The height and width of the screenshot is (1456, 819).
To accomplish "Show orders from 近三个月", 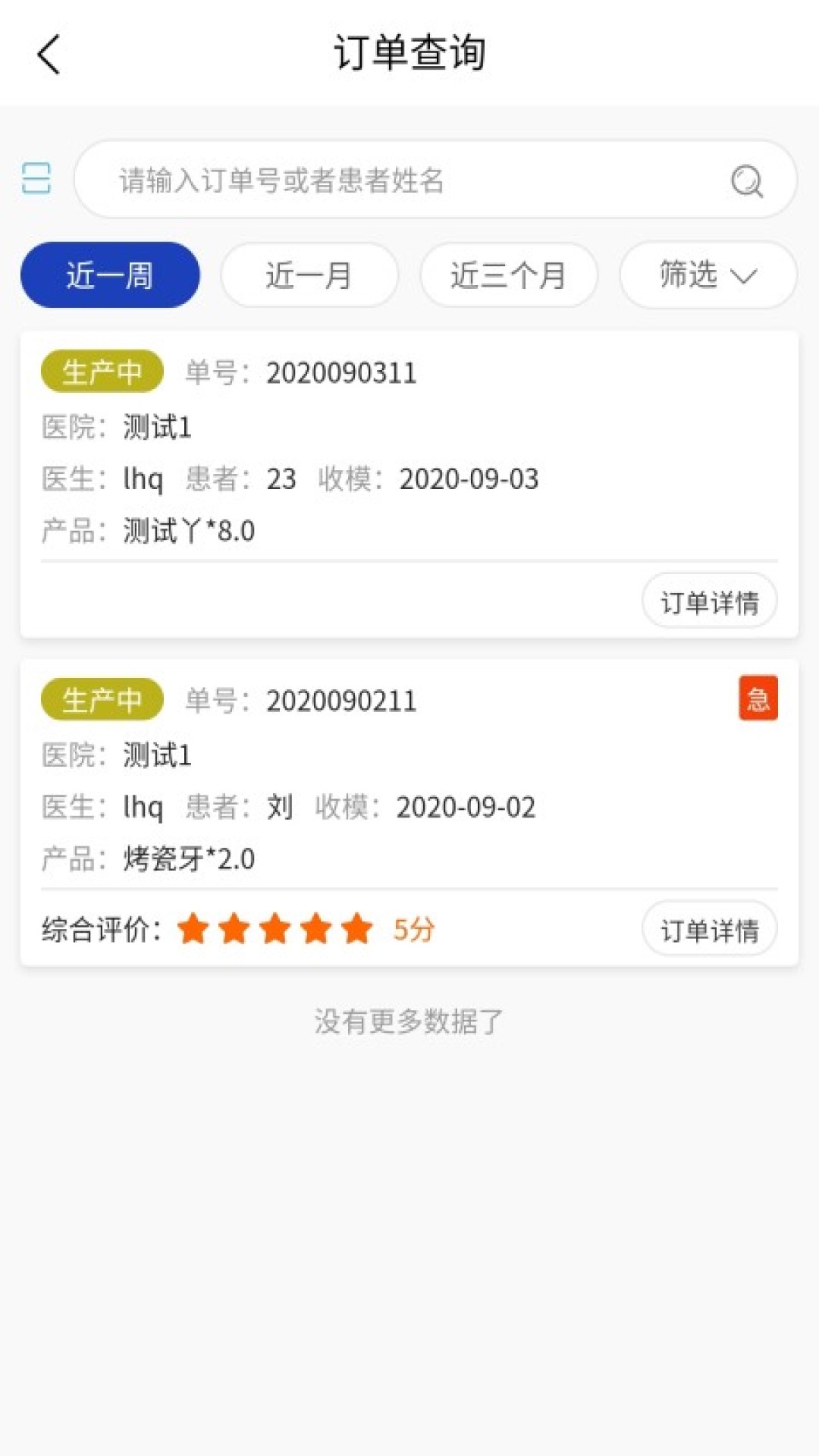I will click(x=508, y=275).
